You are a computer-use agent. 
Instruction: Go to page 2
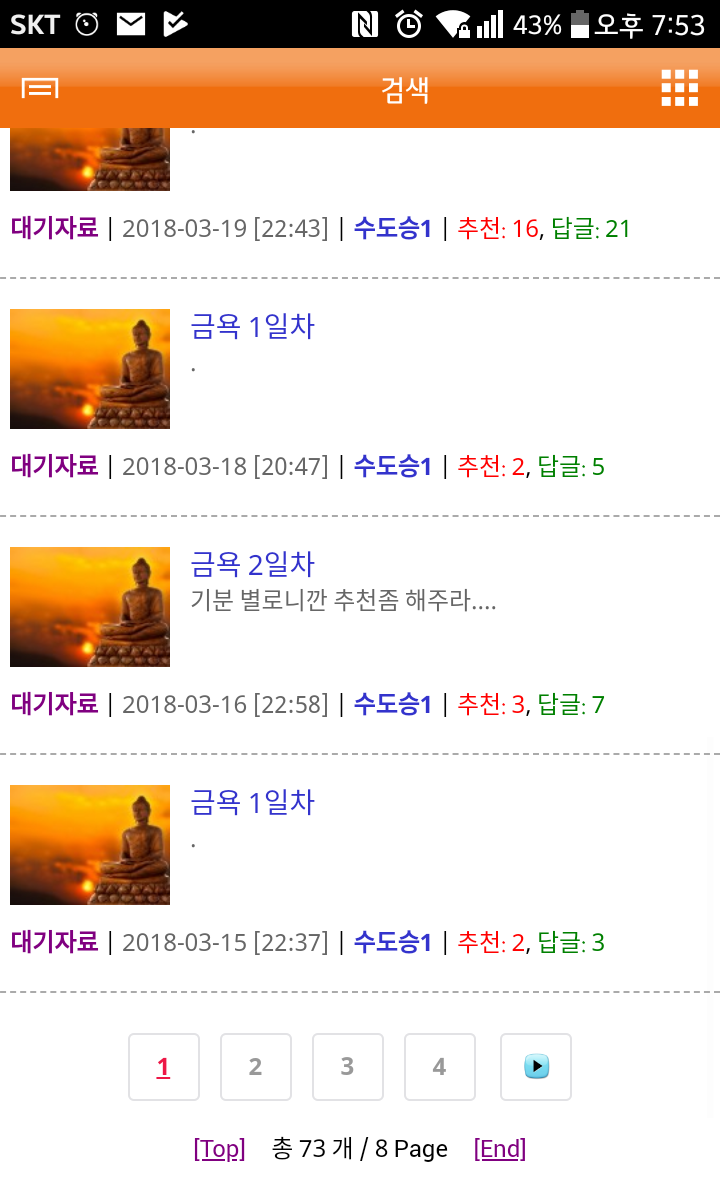click(x=256, y=1067)
